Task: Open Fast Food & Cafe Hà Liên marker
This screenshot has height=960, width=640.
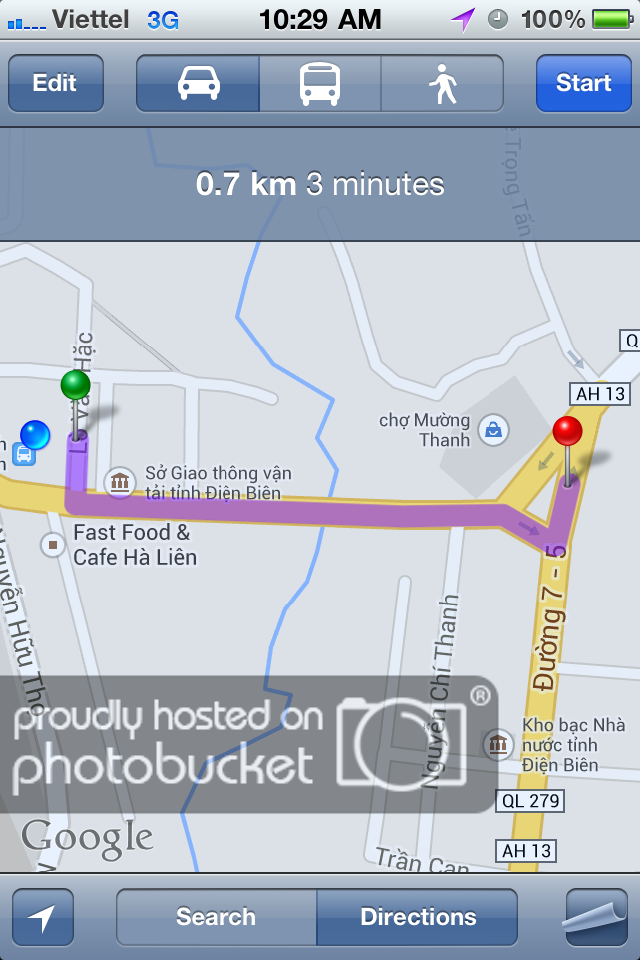Action: click(52, 545)
